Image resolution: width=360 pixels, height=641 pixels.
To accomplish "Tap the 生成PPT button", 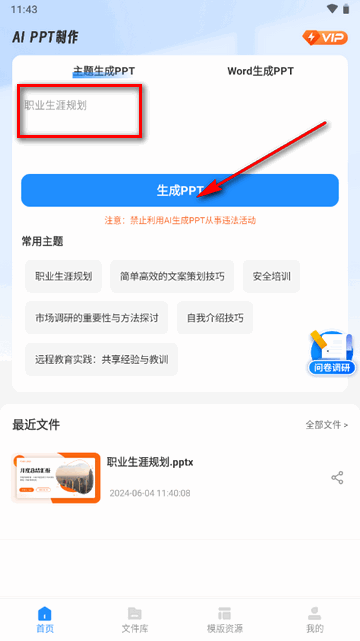I will [180, 191].
